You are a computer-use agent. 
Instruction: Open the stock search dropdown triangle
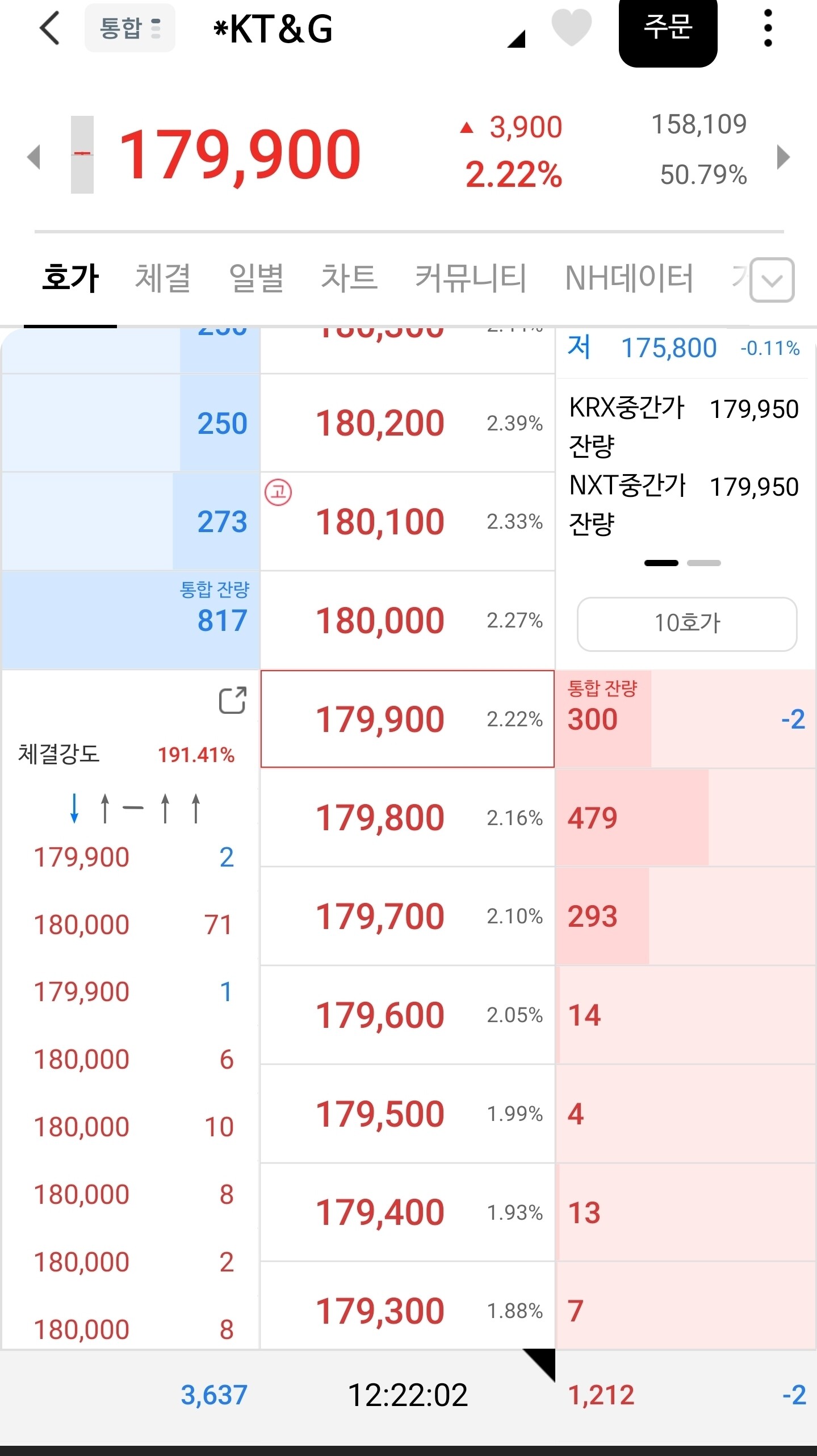[x=517, y=39]
